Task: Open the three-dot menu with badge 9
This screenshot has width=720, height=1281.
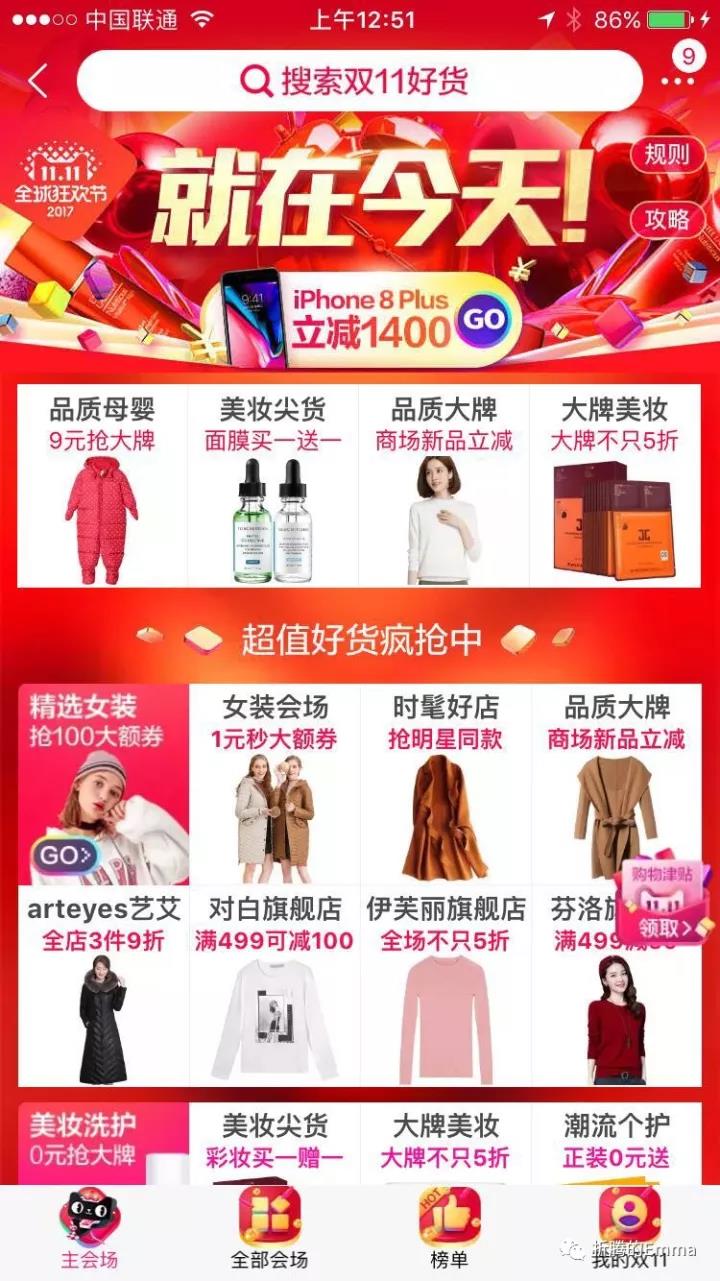Action: tap(685, 68)
